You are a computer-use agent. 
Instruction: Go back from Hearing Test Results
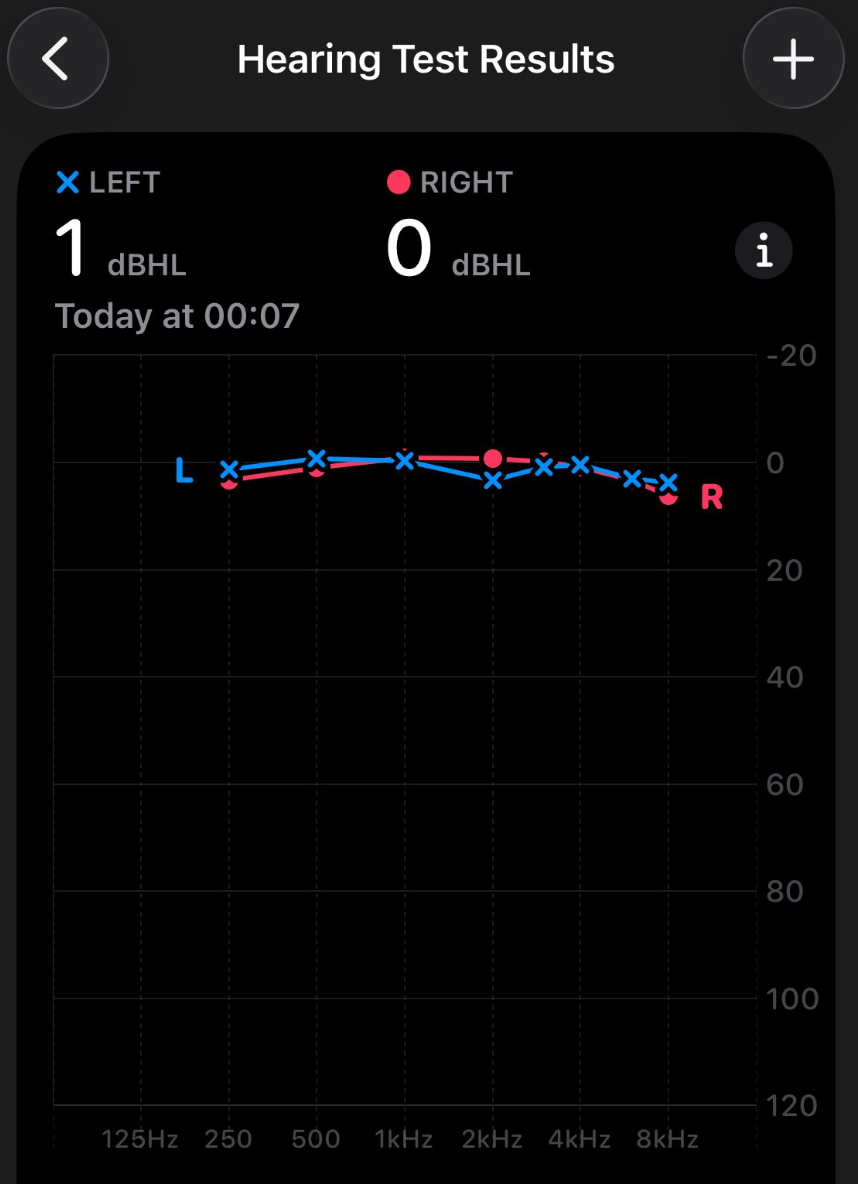[57, 59]
